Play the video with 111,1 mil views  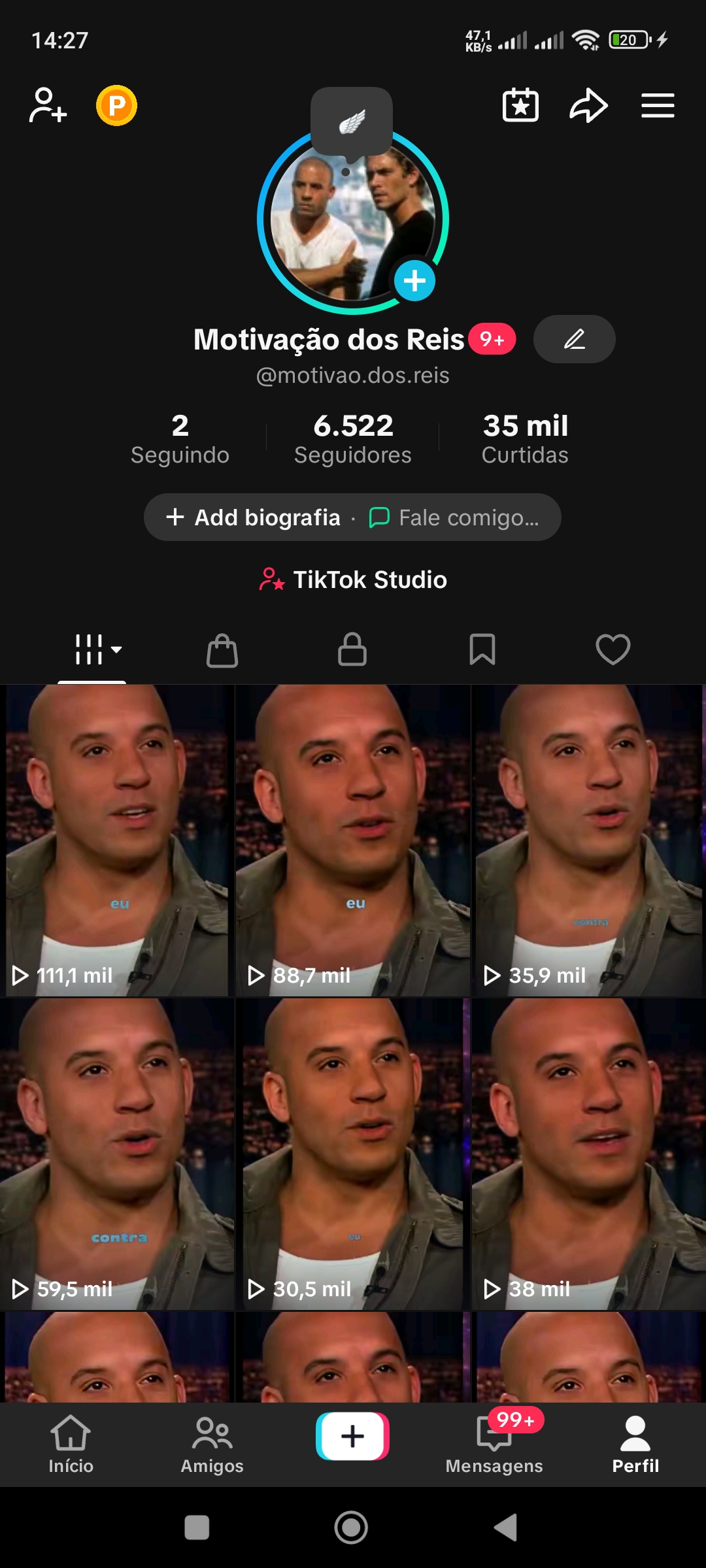coord(116,840)
